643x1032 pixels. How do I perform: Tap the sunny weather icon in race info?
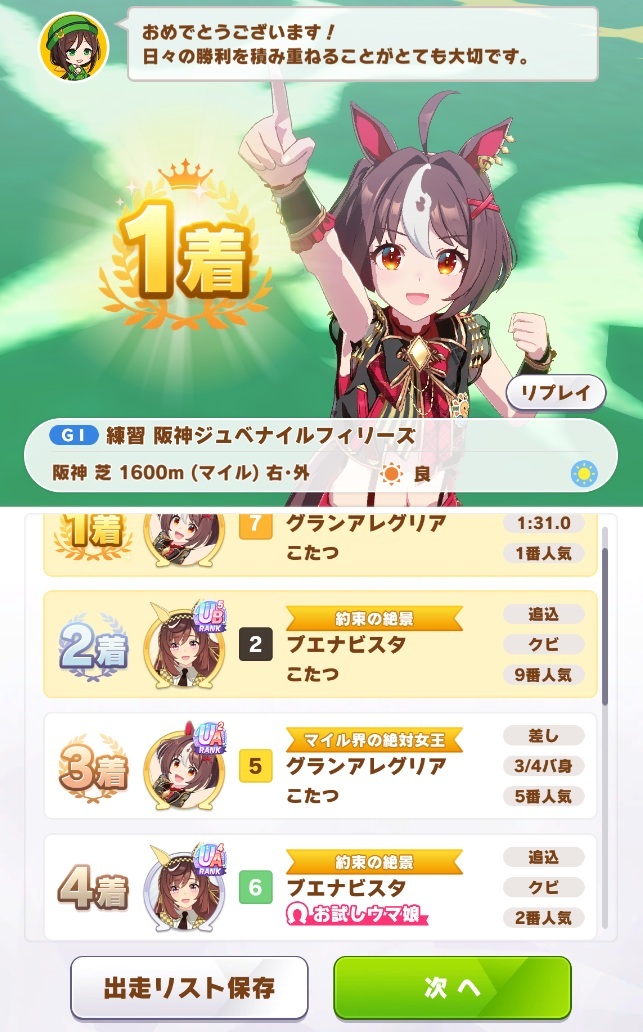click(x=582, y=473)
